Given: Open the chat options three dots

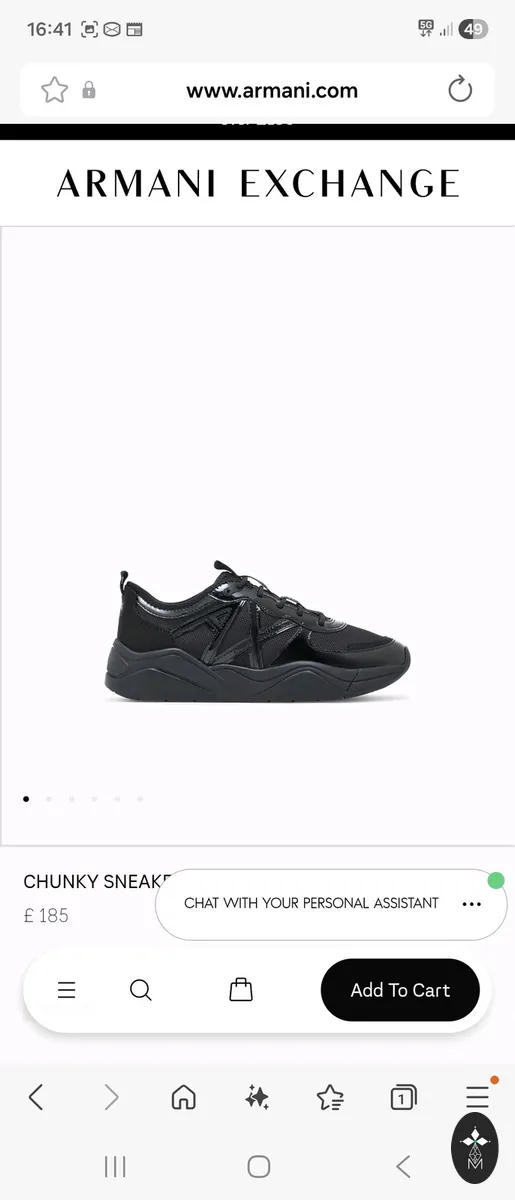Looking at the screenshot, I should (472, 904).
